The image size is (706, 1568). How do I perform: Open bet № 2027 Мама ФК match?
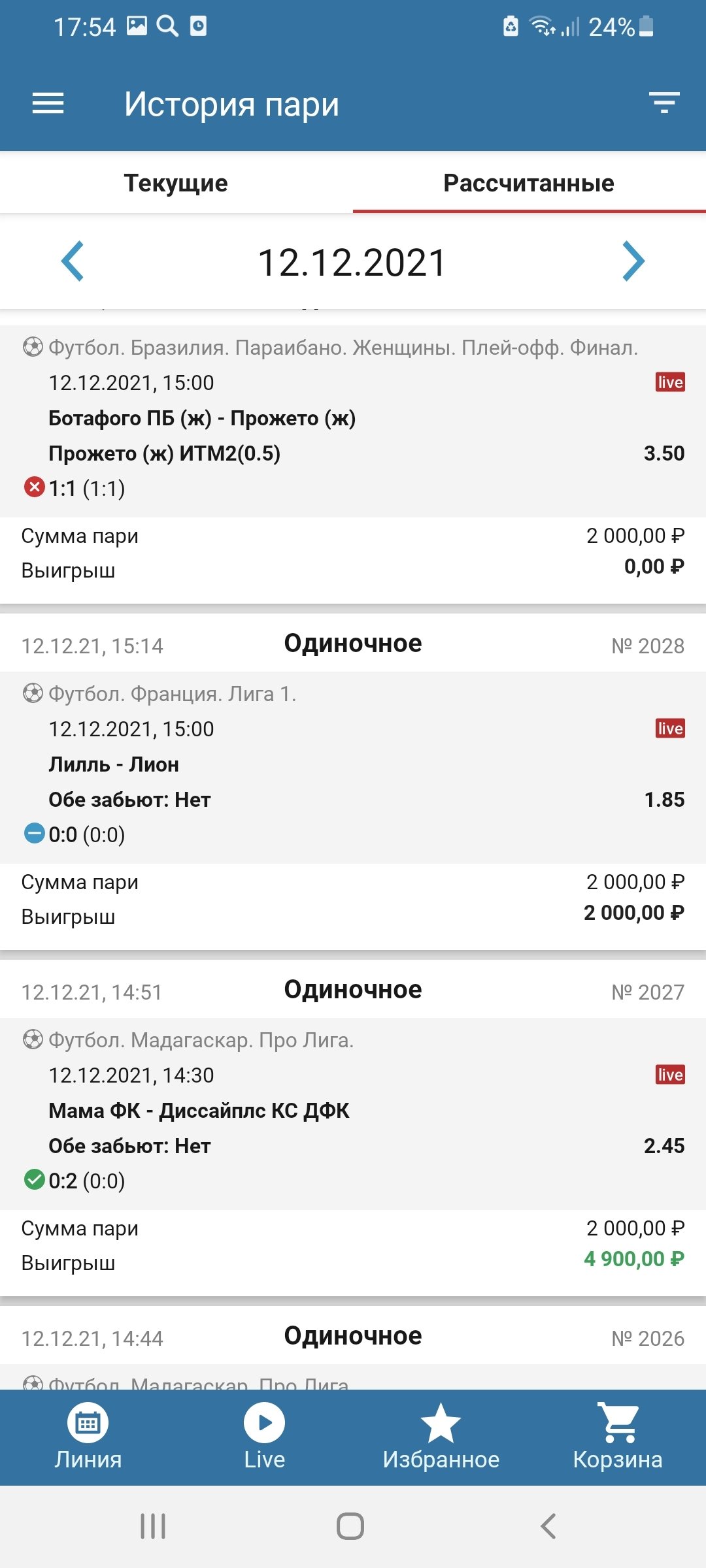coord(353,1111)
